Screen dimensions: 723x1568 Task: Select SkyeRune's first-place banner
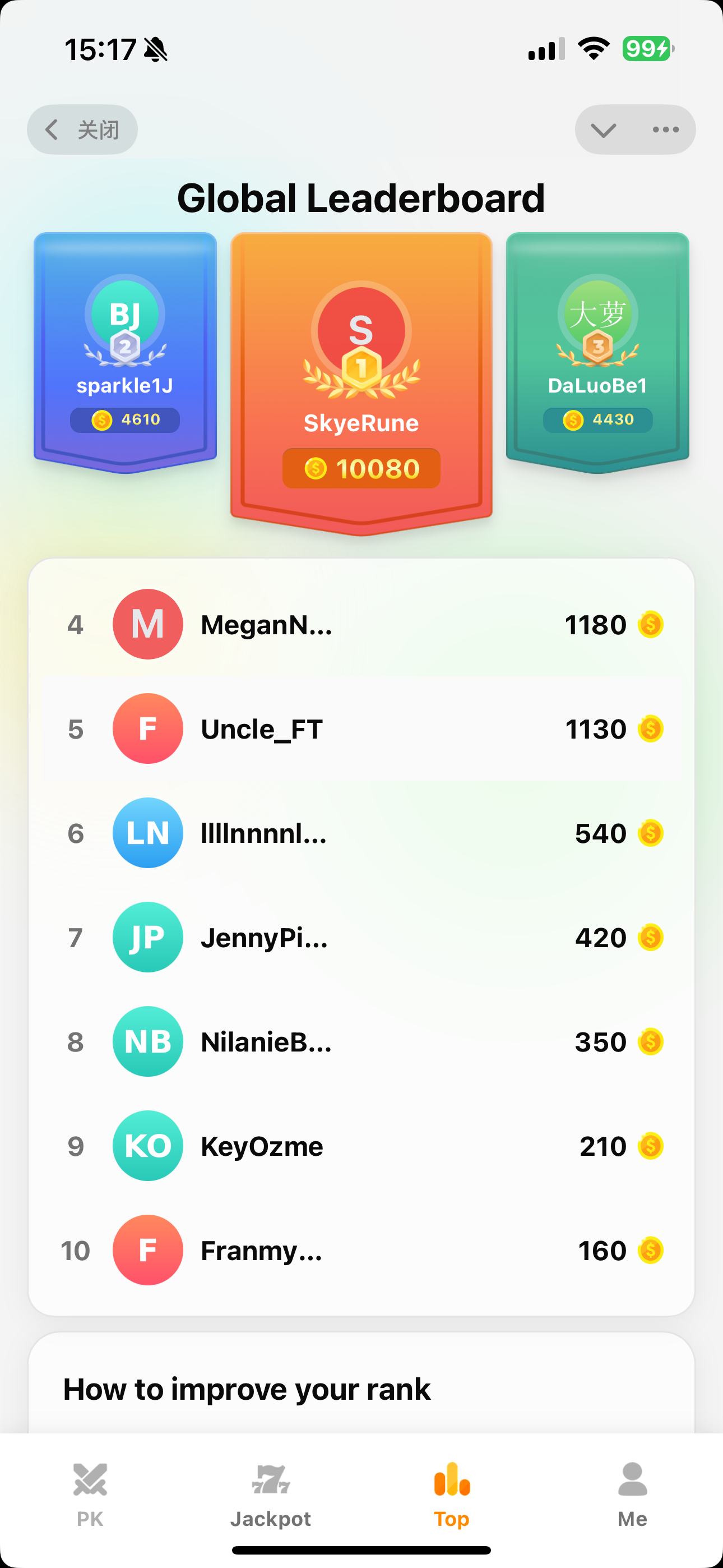(361, 377)
